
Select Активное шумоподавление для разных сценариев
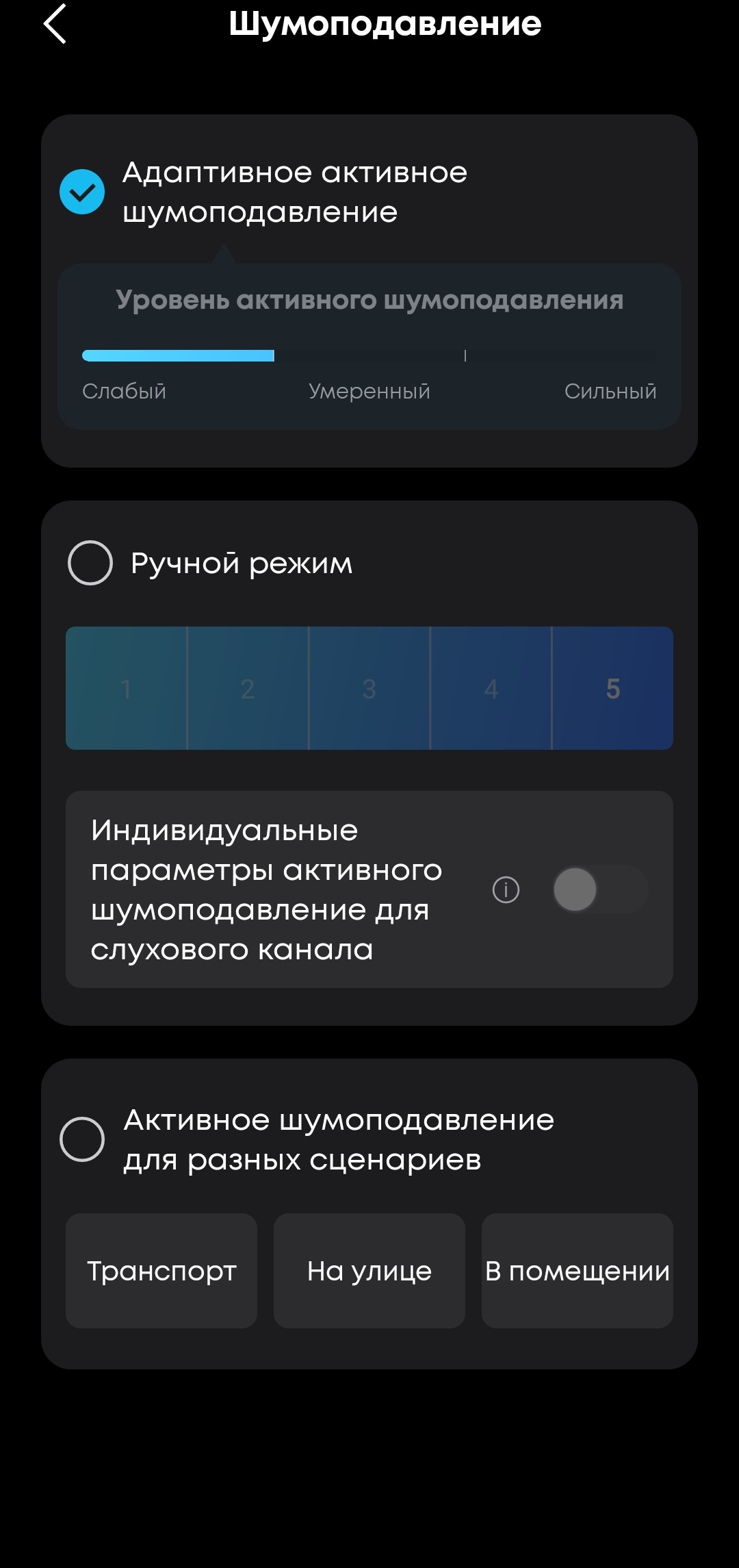tap(82, 1139)
